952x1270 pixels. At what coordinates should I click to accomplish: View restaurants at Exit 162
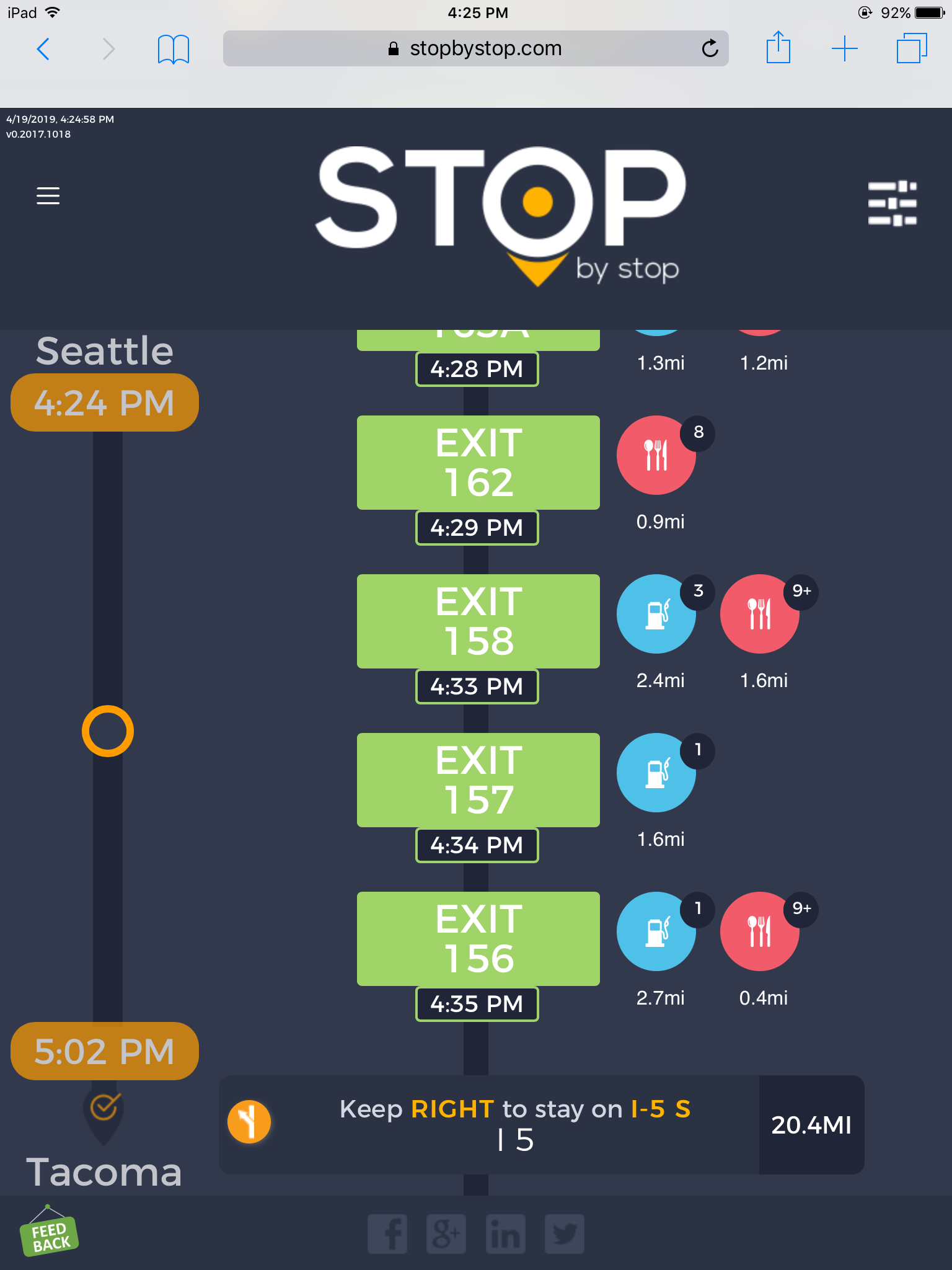(x=656, y=455)
